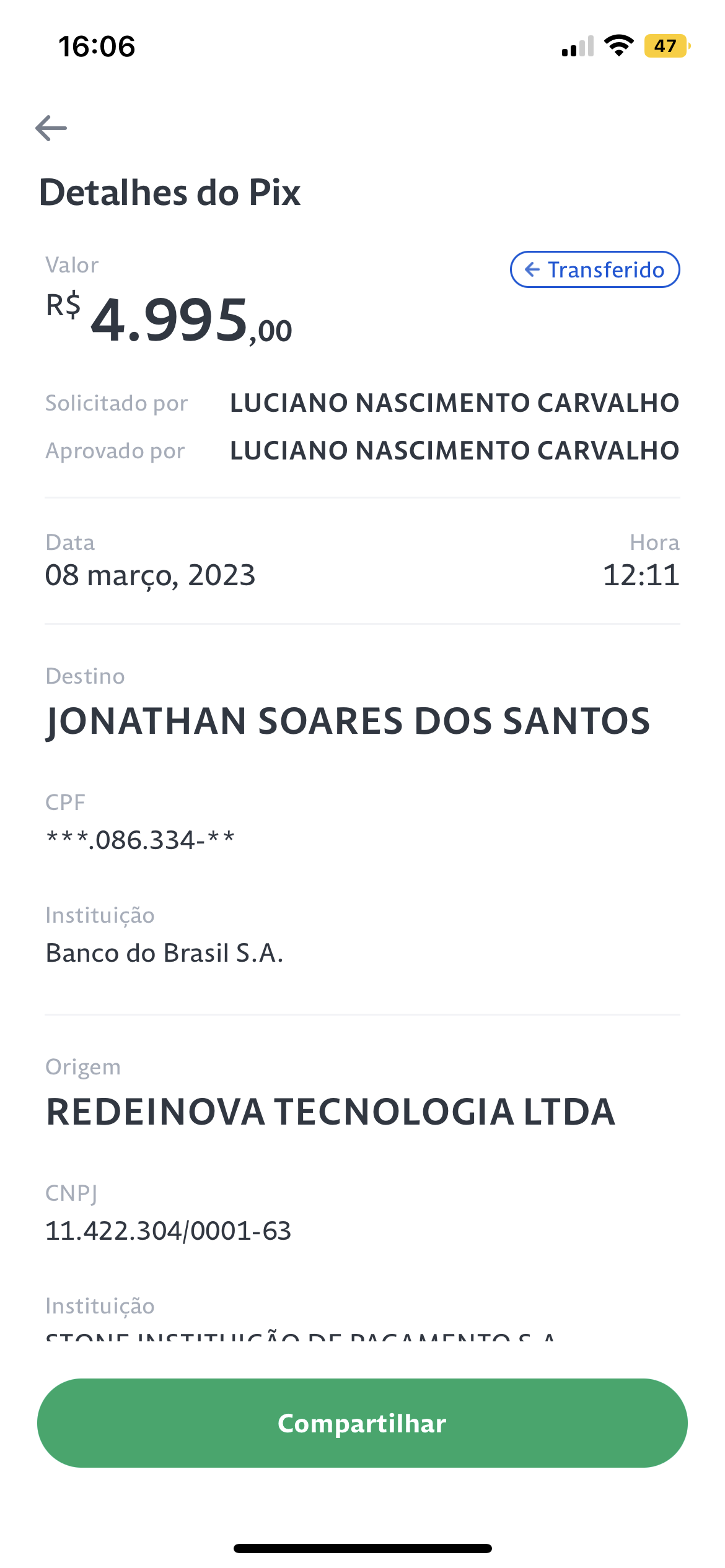
Task: Go back using the arrow icon
Action: click(51, 128)
